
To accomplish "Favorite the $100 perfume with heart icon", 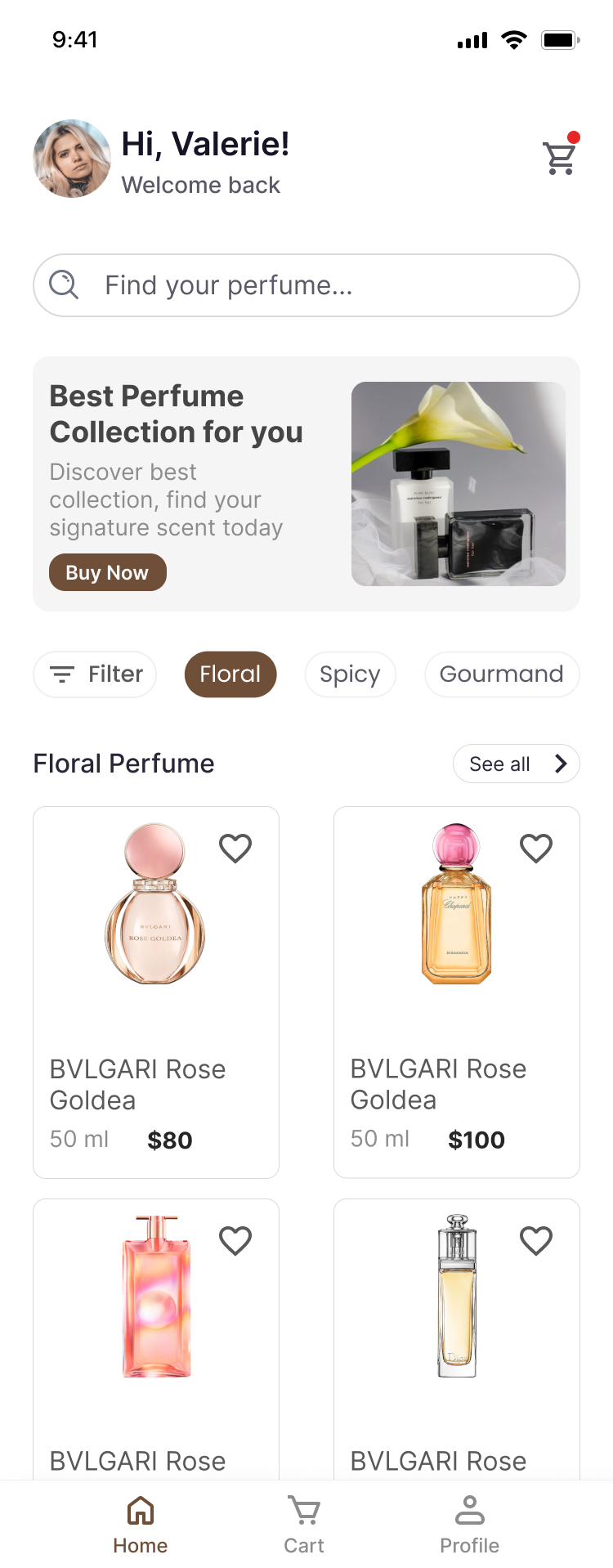I will [536, 849].
